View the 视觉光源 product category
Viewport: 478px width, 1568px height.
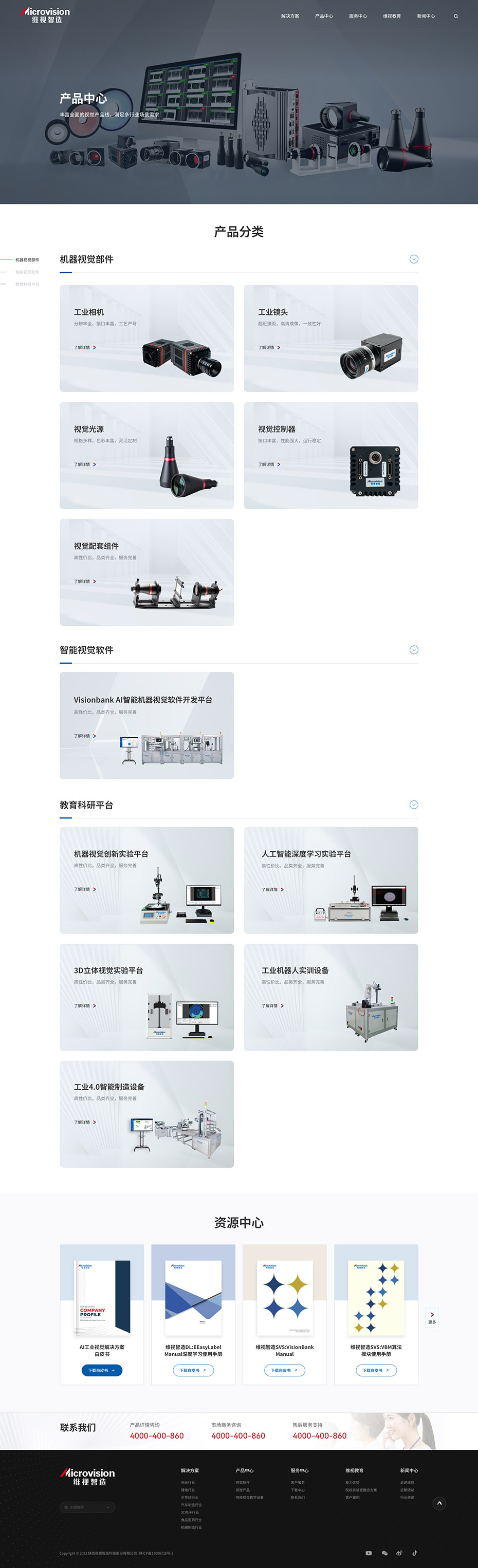coord(147,455)
